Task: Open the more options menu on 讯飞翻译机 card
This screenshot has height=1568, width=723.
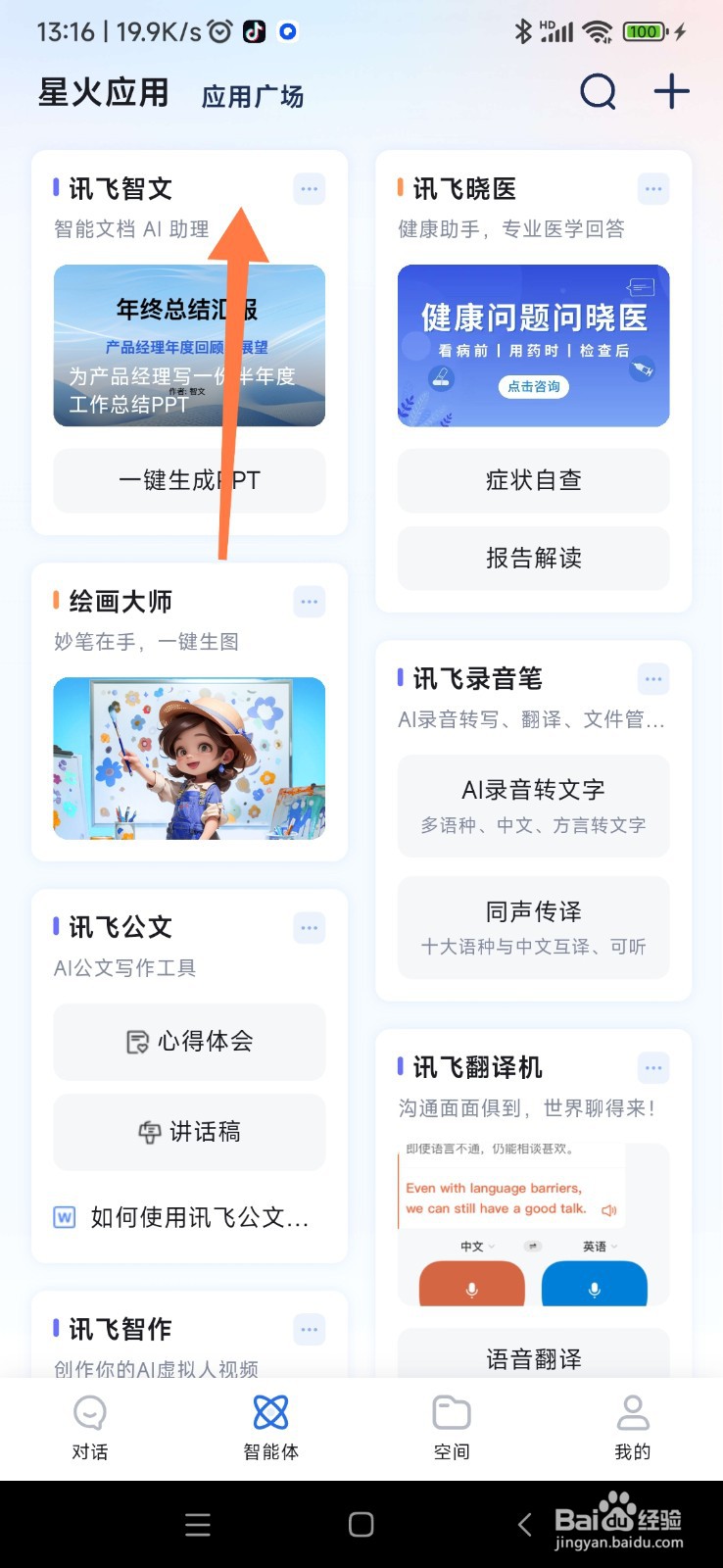Action: [x=653, y=1067]
